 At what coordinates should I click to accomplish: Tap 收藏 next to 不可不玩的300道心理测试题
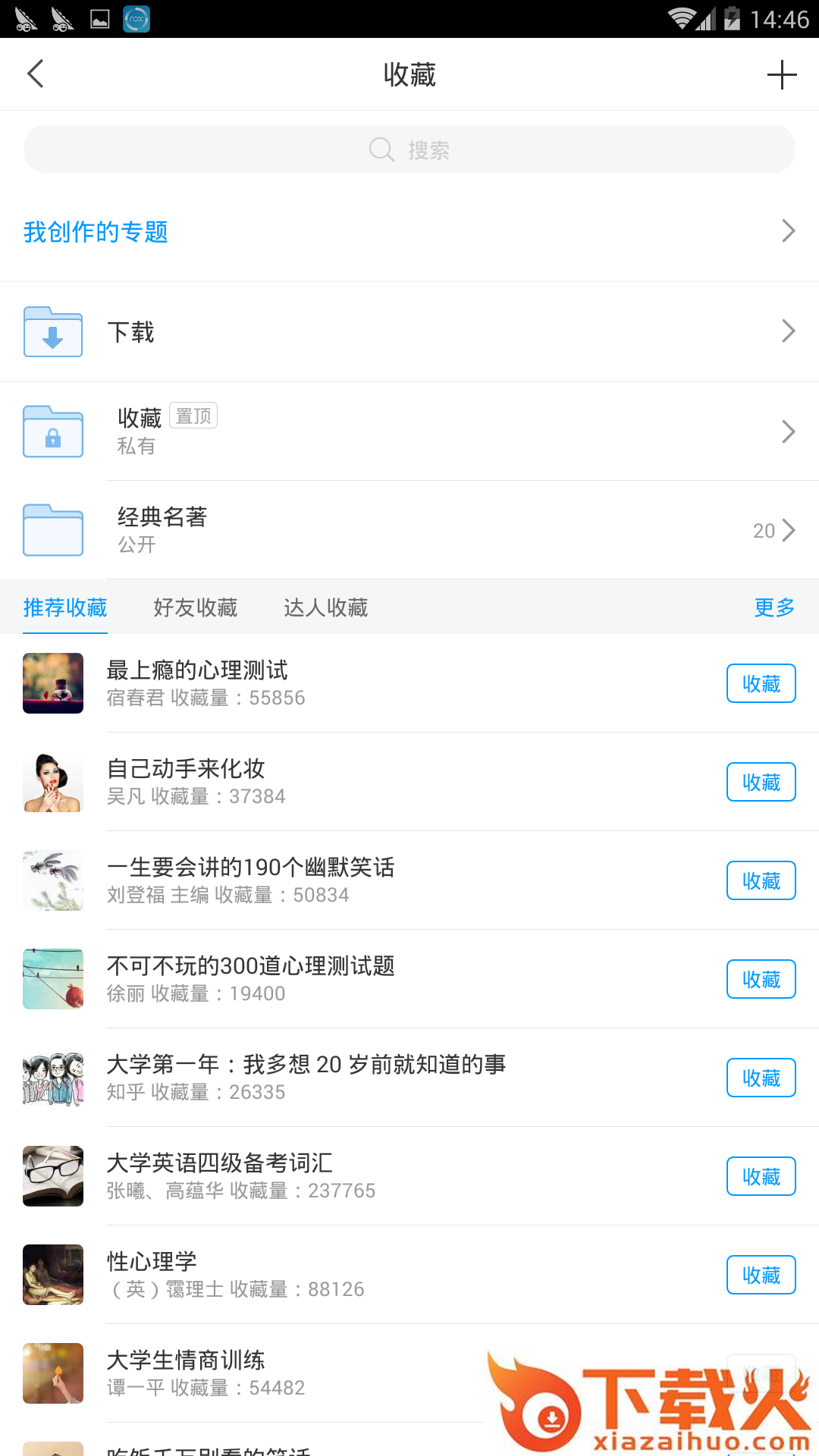click(x=761, y=979)
